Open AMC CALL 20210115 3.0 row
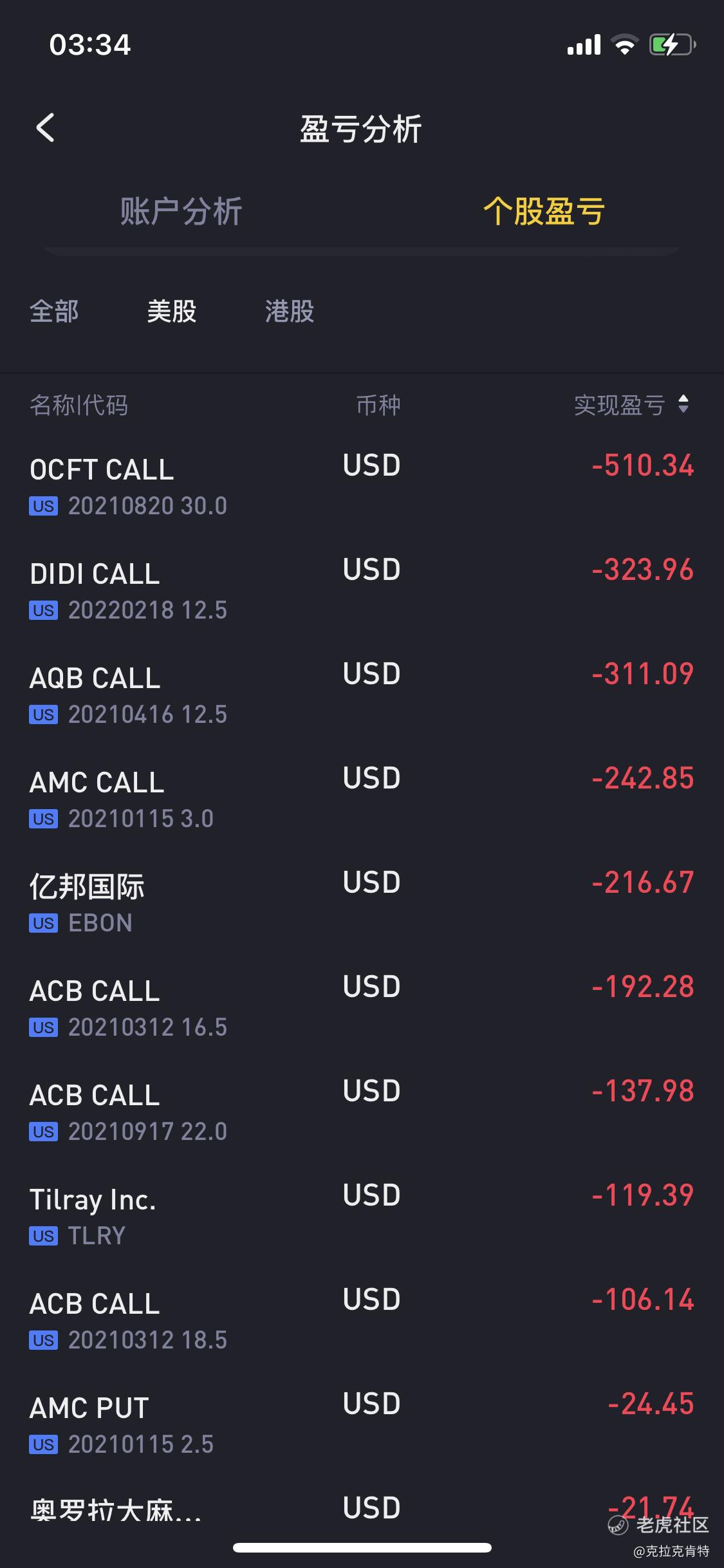Screen dimensions: 724x1568 point(362,799)
